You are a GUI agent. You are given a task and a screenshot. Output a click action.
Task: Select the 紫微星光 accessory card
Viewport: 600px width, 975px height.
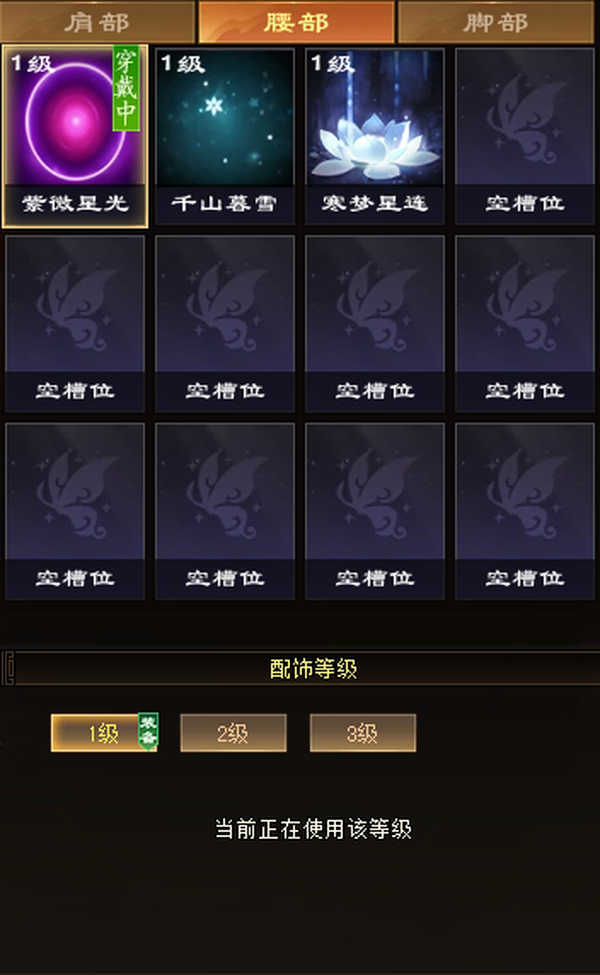coord(75,136)
